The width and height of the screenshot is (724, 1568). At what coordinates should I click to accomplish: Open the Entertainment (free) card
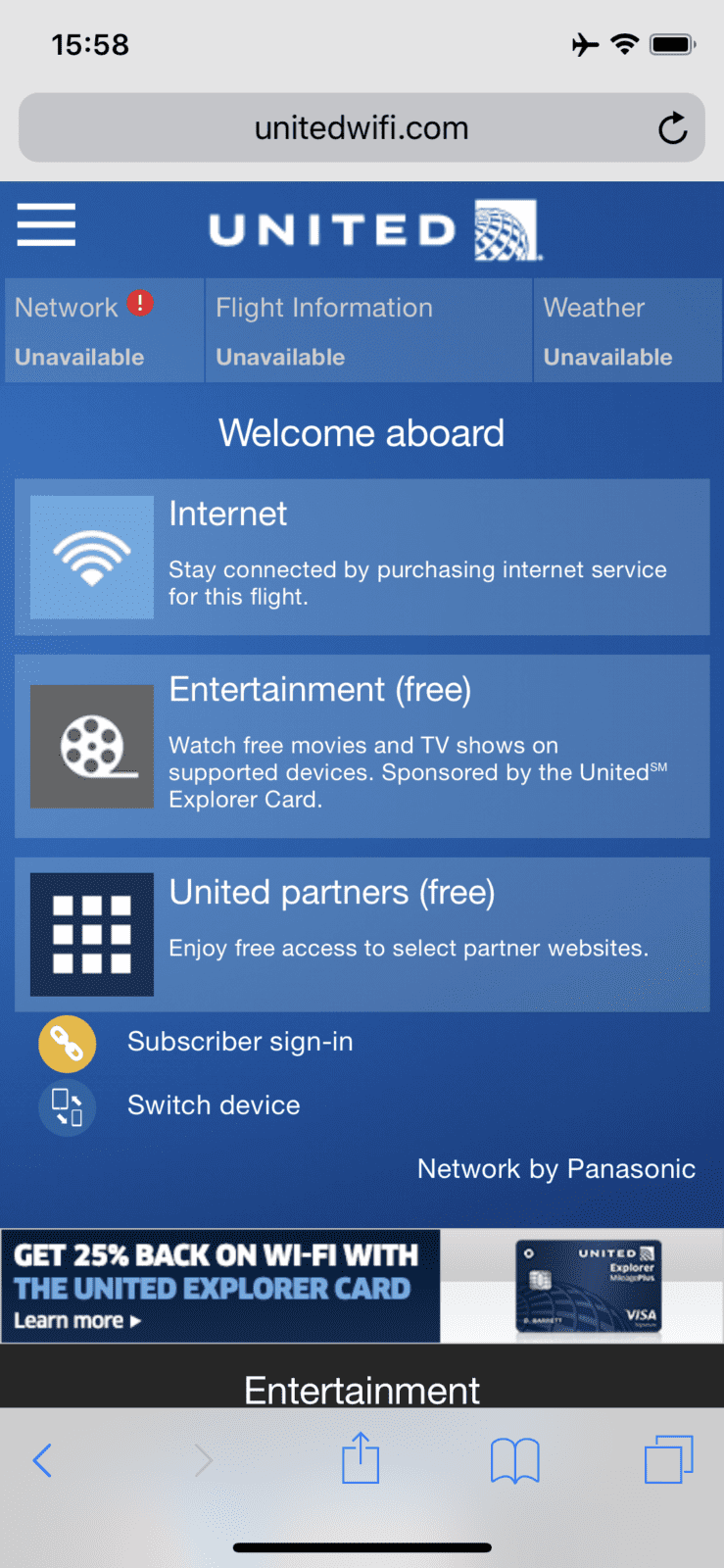[x=362, y=746]
